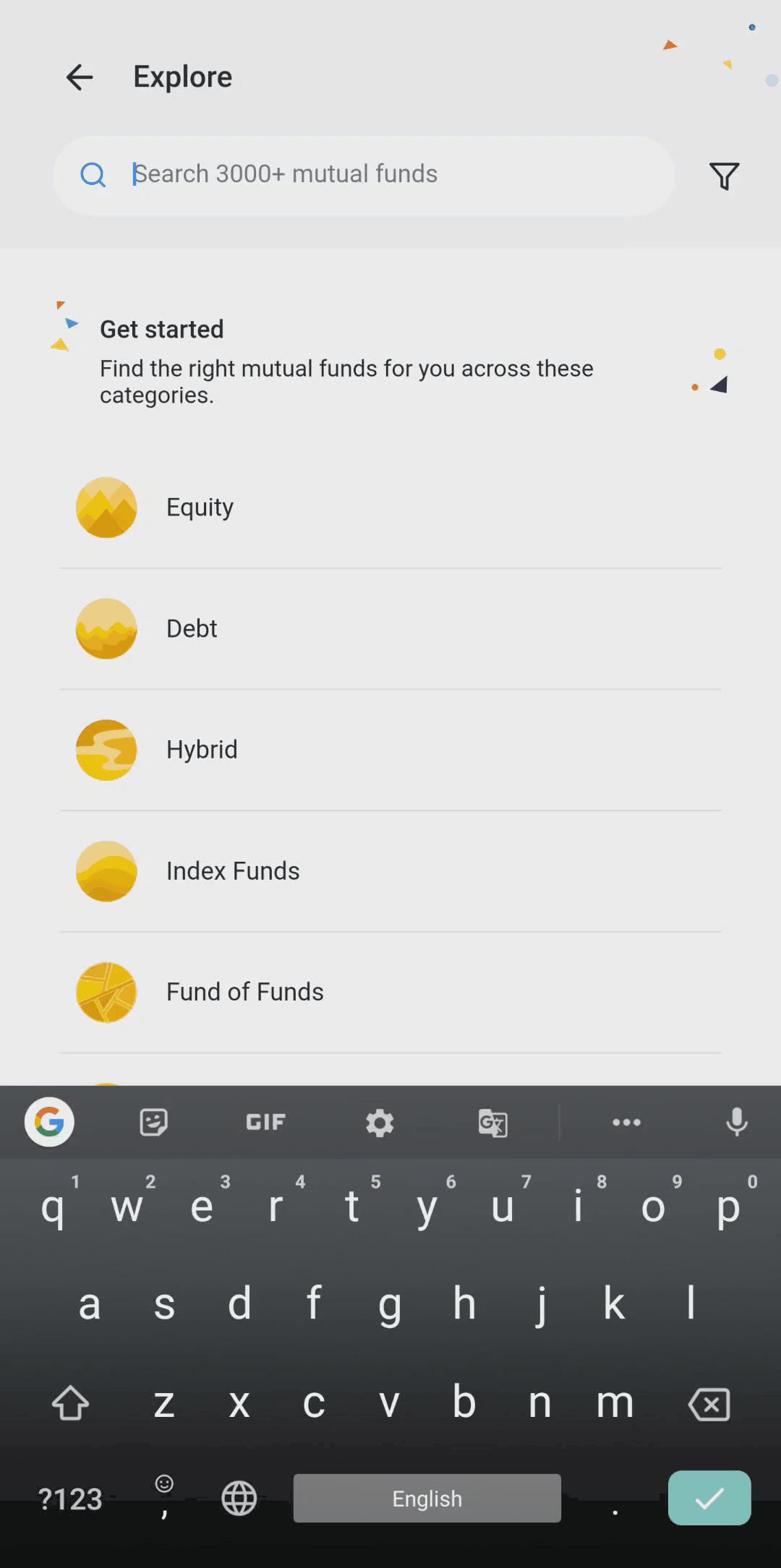This screenshot has width=781, height=1568.
Task: Tap the keyboard's voice input microphone
Action: [736, 1122]
